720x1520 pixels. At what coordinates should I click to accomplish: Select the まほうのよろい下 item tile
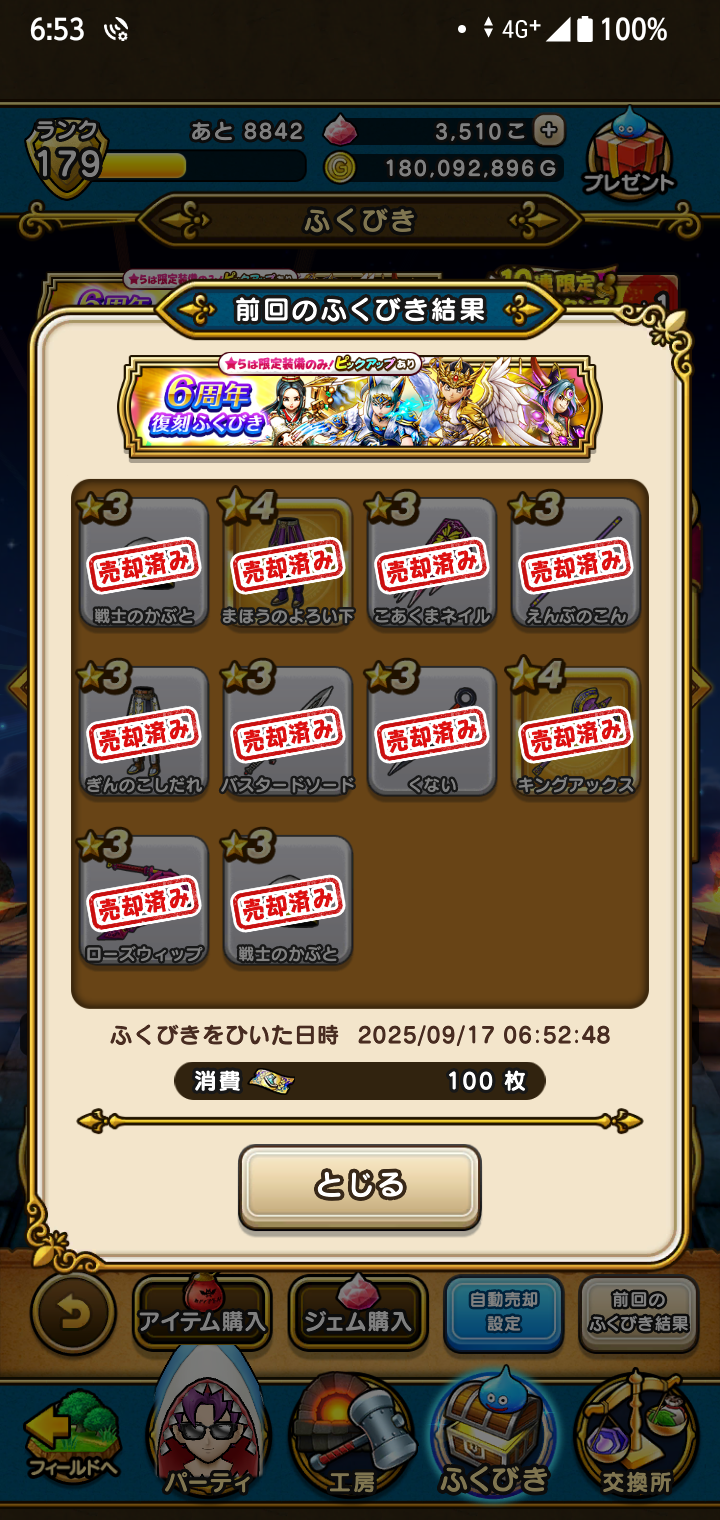288,562
